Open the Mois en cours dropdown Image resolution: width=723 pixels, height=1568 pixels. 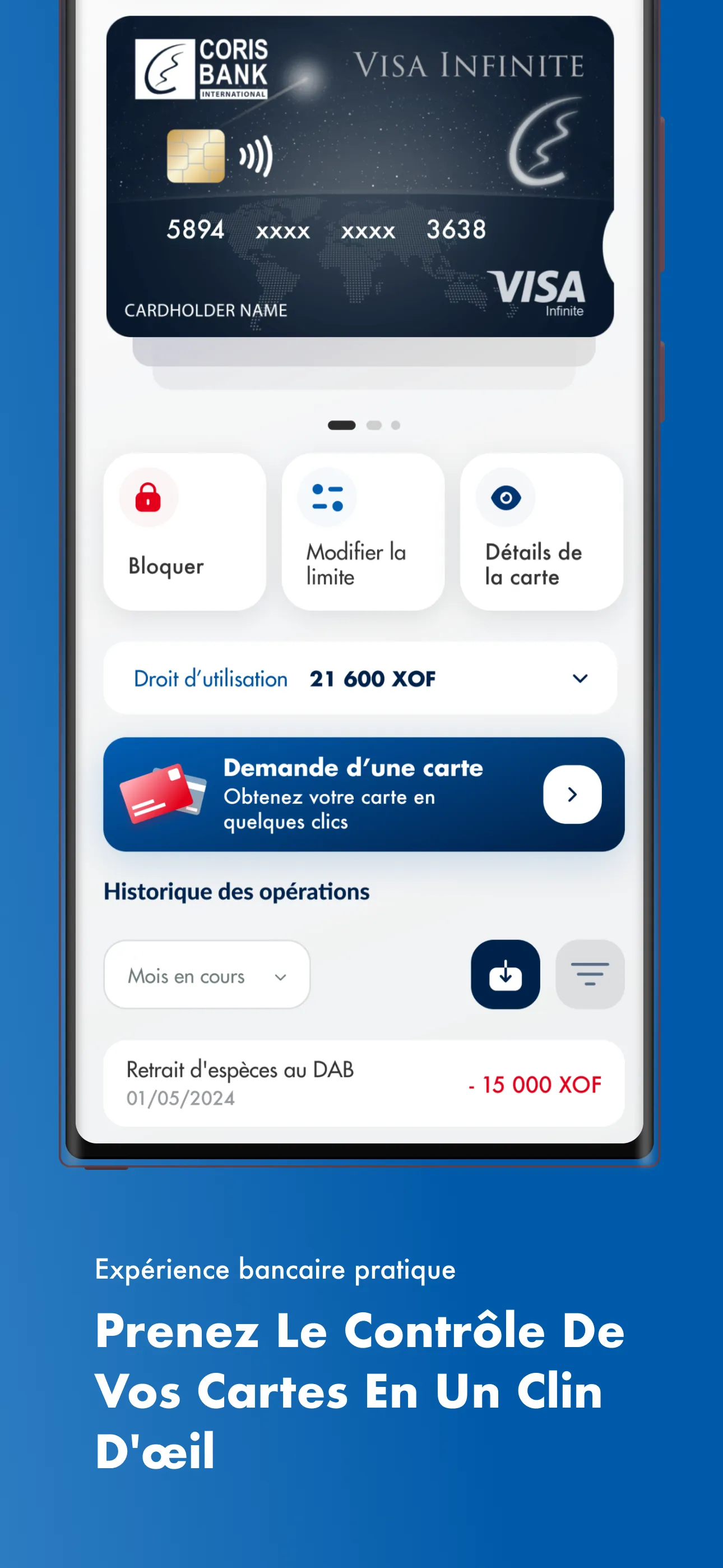(206, 975)
